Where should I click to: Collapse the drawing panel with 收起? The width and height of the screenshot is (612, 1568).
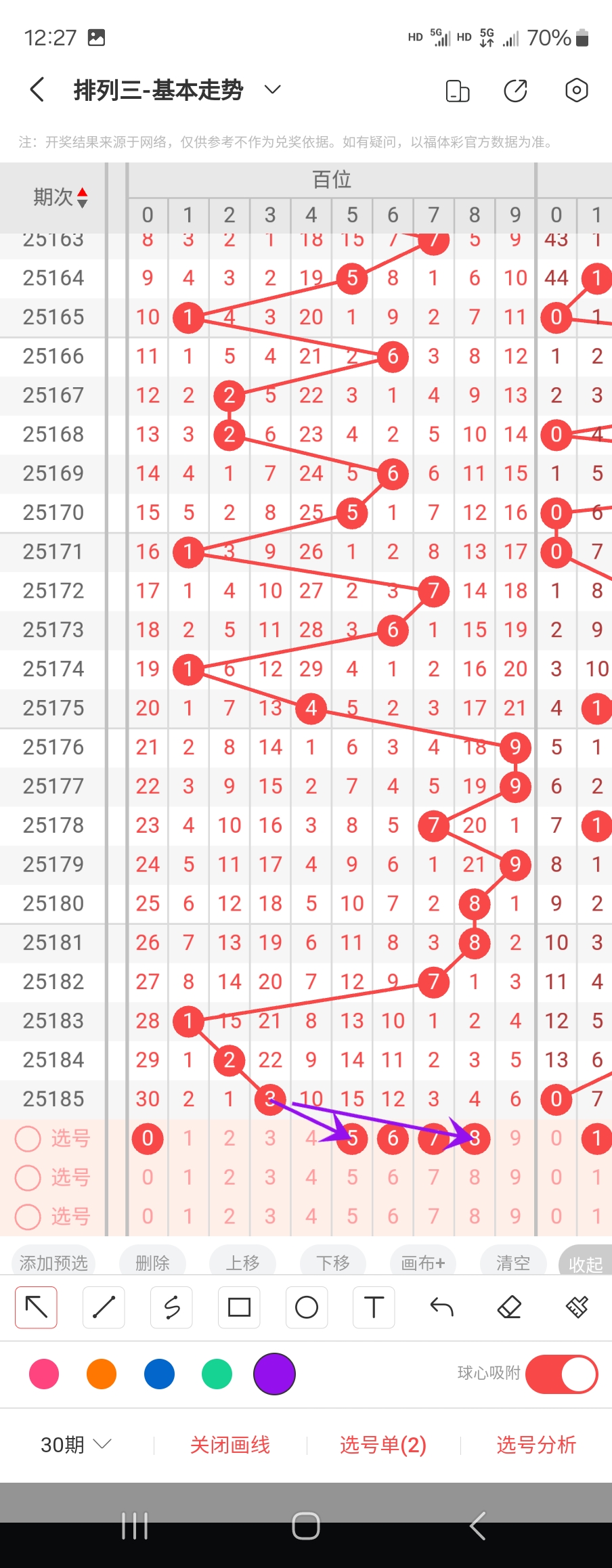[x=585, y=1264]
